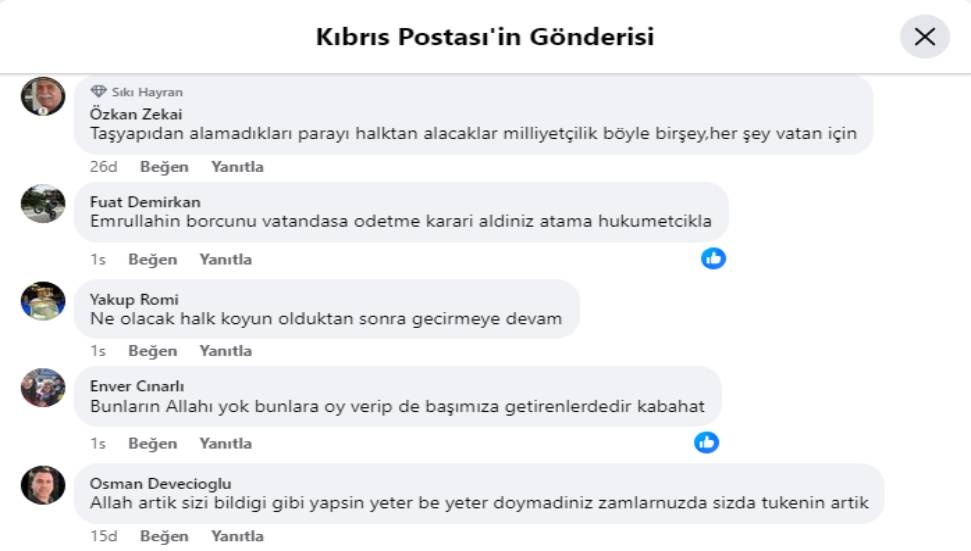The width and height of the screenshot is (971, 551).
Task: Open Fuat Demirkan's profile picture
Action: 43,204
